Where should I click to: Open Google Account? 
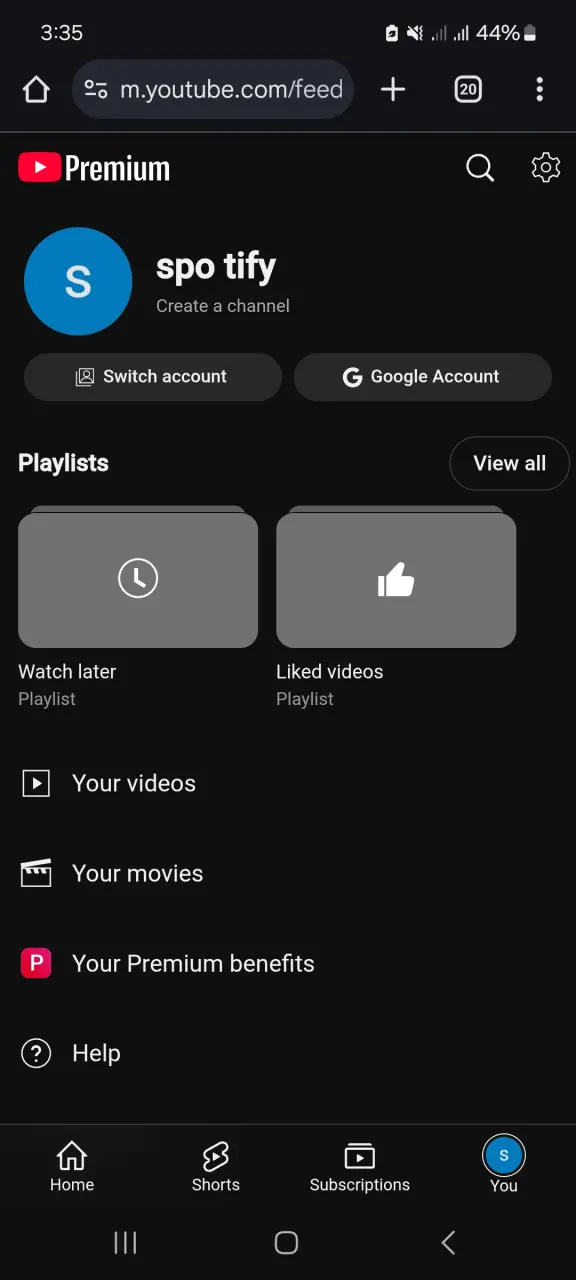(423, 377)
